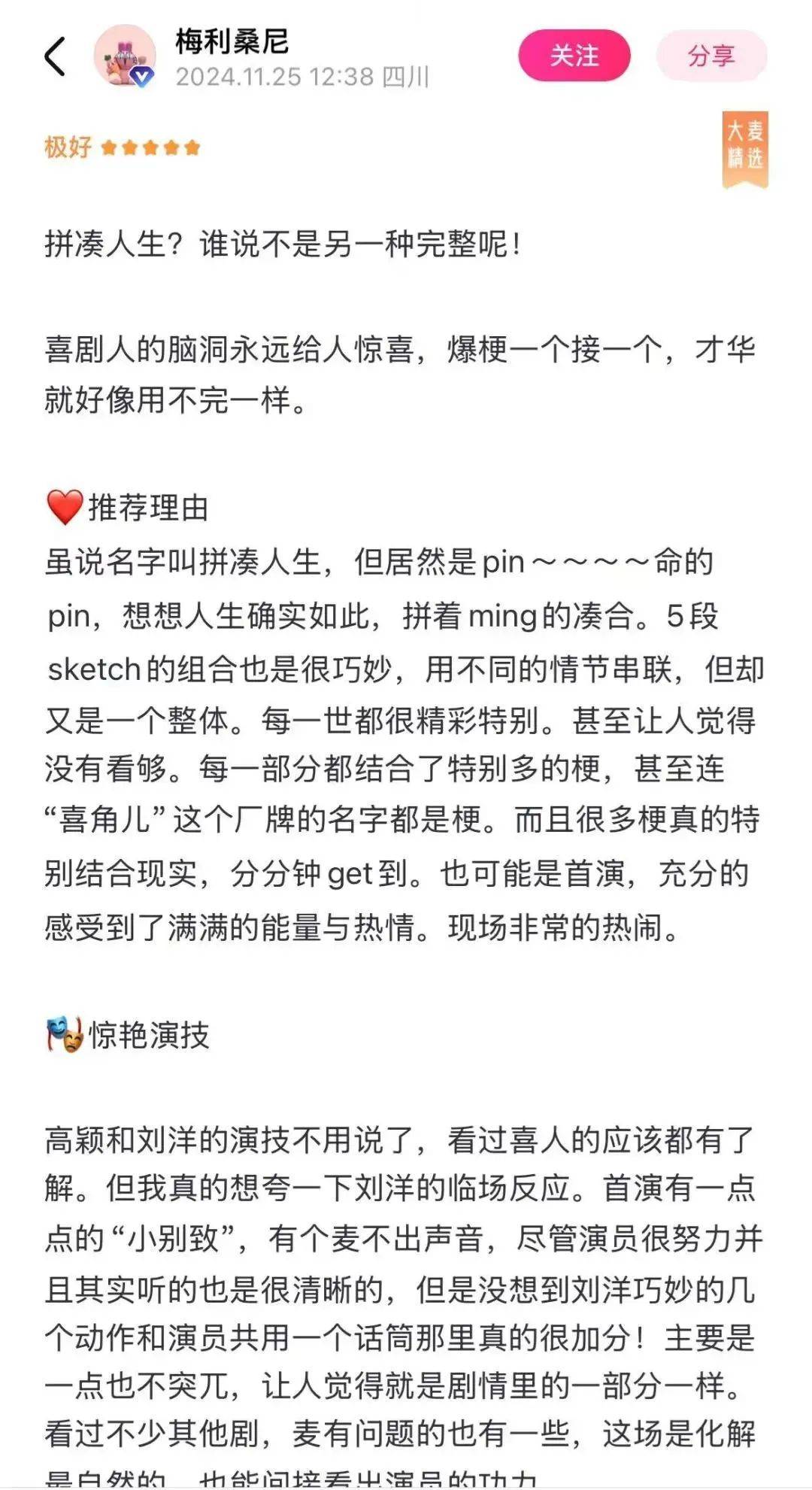Viewport: 812px width, 1490px height.
Task: Follow the reviewer with 关注
Action: [x=574, y=56]
